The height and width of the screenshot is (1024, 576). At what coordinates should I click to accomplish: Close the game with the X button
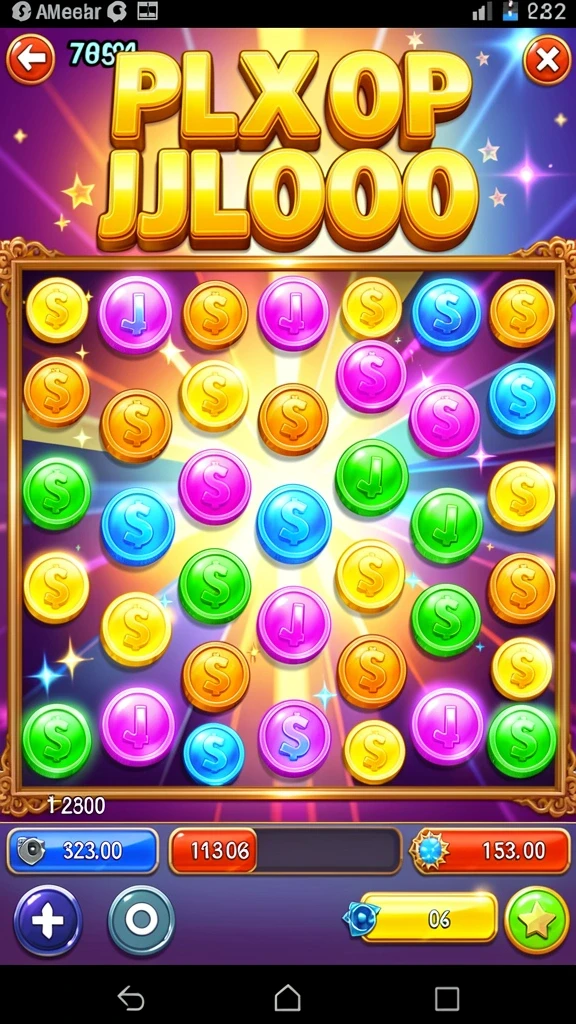coord(547,60)
